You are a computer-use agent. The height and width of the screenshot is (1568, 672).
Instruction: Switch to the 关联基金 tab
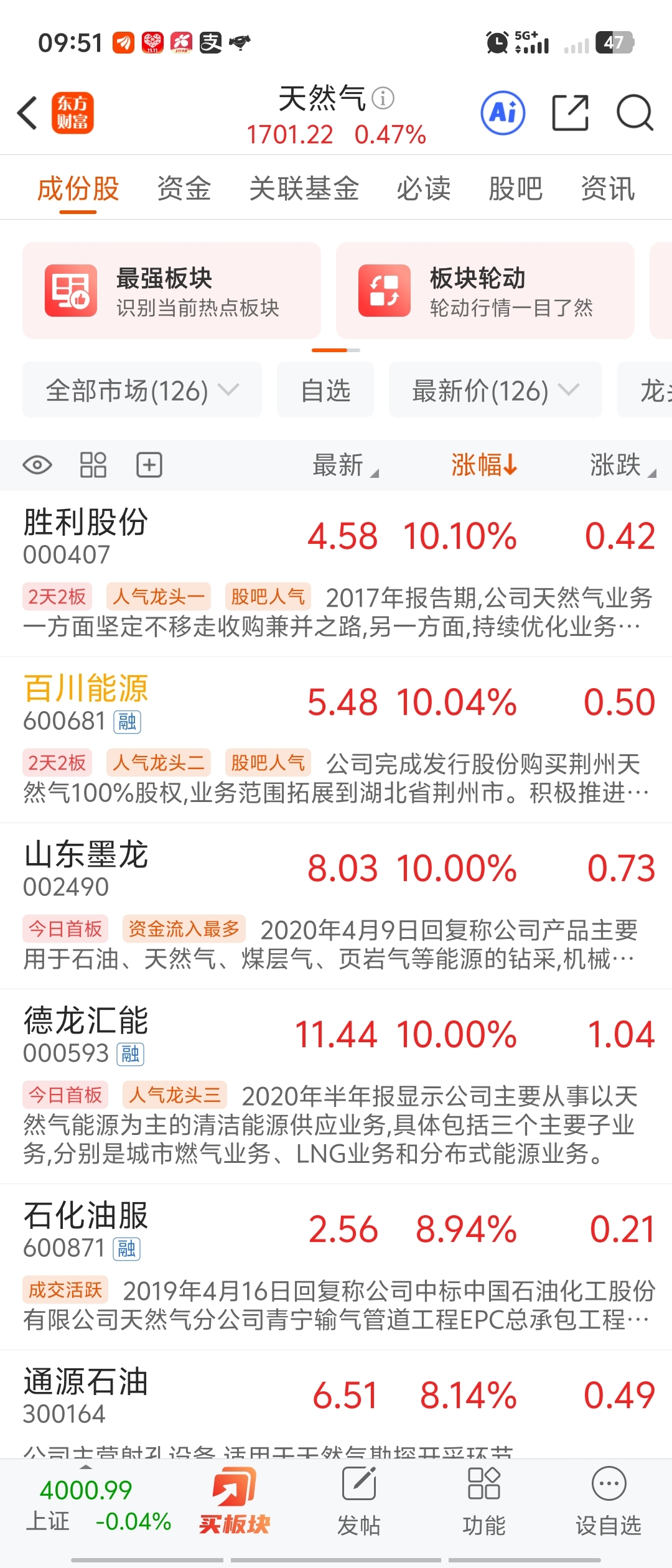(304, 189)
